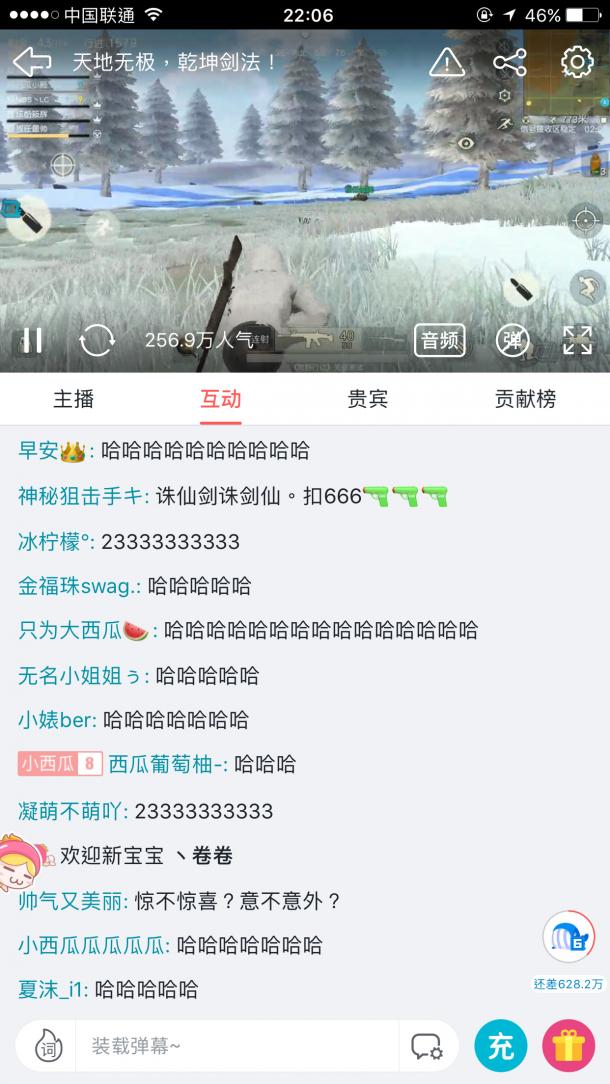Open the hot words 词 icon
Image resolution: width=610 pixels, height=1084 pixels.
click(x=48, y=1047)
